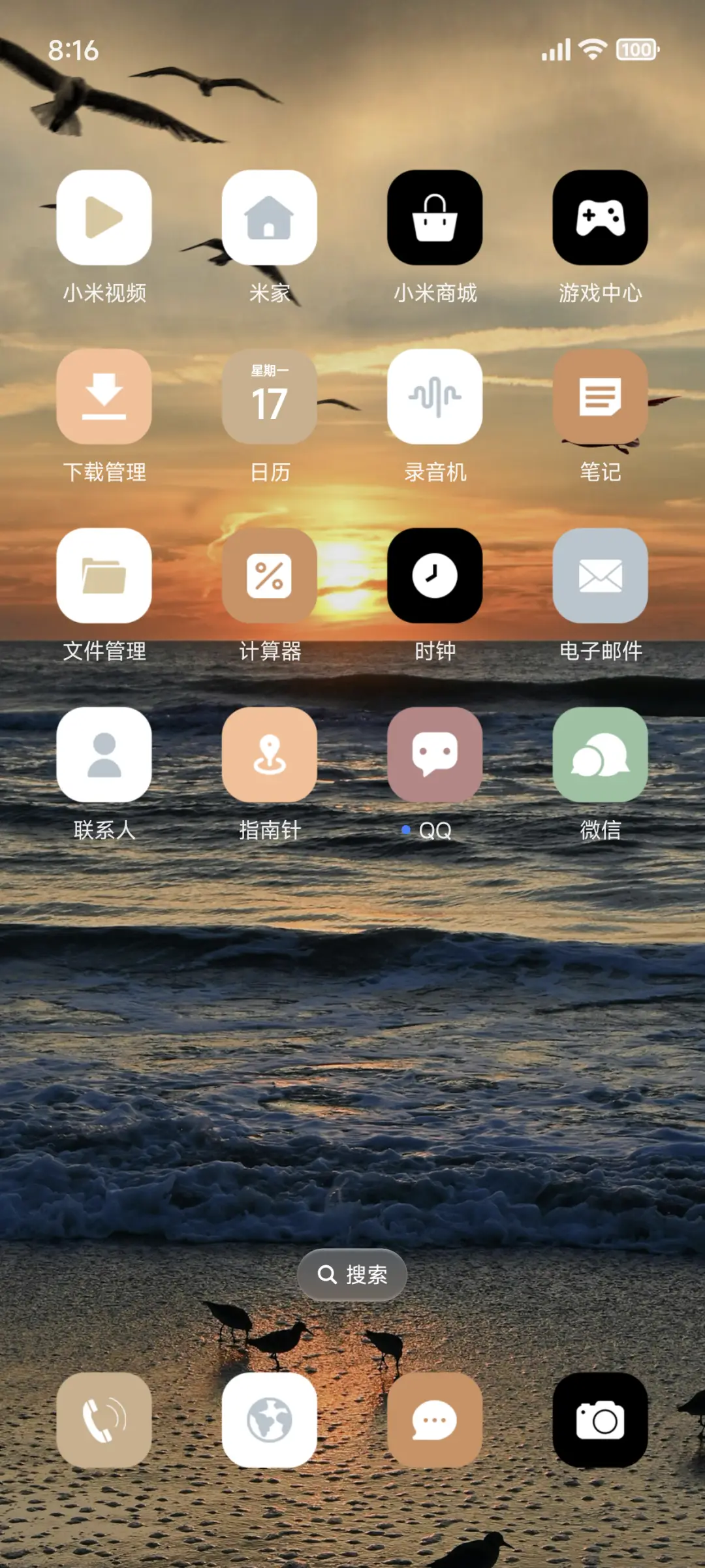Launch the 米家 smart home app
Image resolution: width=705 pixels, height=1568 pixels.
269,219
